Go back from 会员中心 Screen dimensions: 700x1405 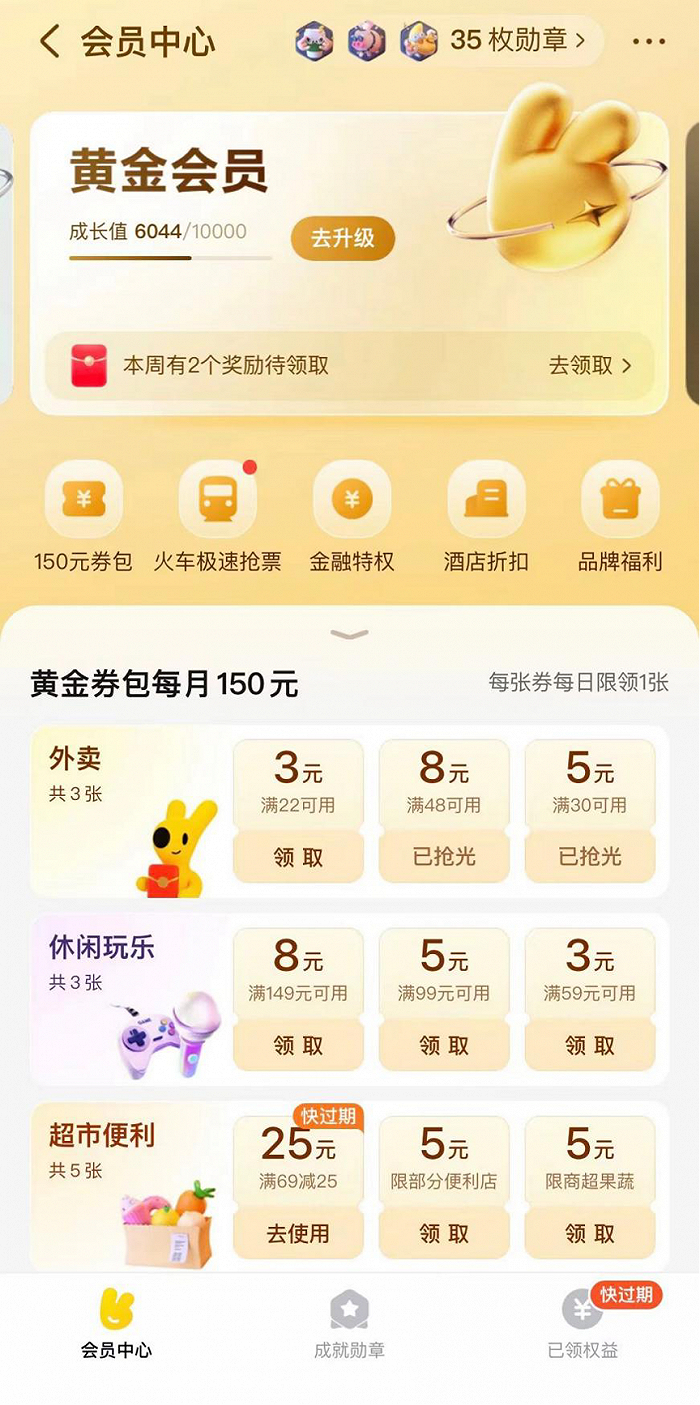(x=49, y=42)
